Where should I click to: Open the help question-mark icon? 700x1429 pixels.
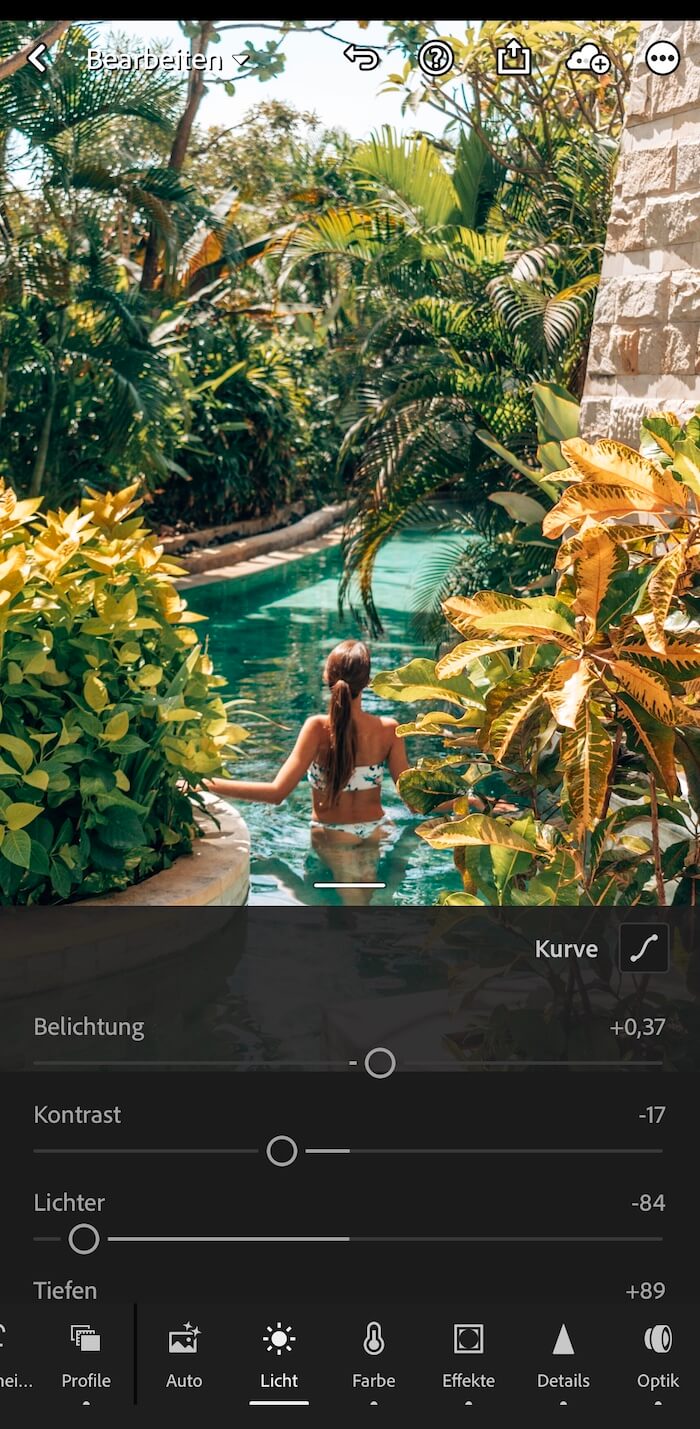436,58
